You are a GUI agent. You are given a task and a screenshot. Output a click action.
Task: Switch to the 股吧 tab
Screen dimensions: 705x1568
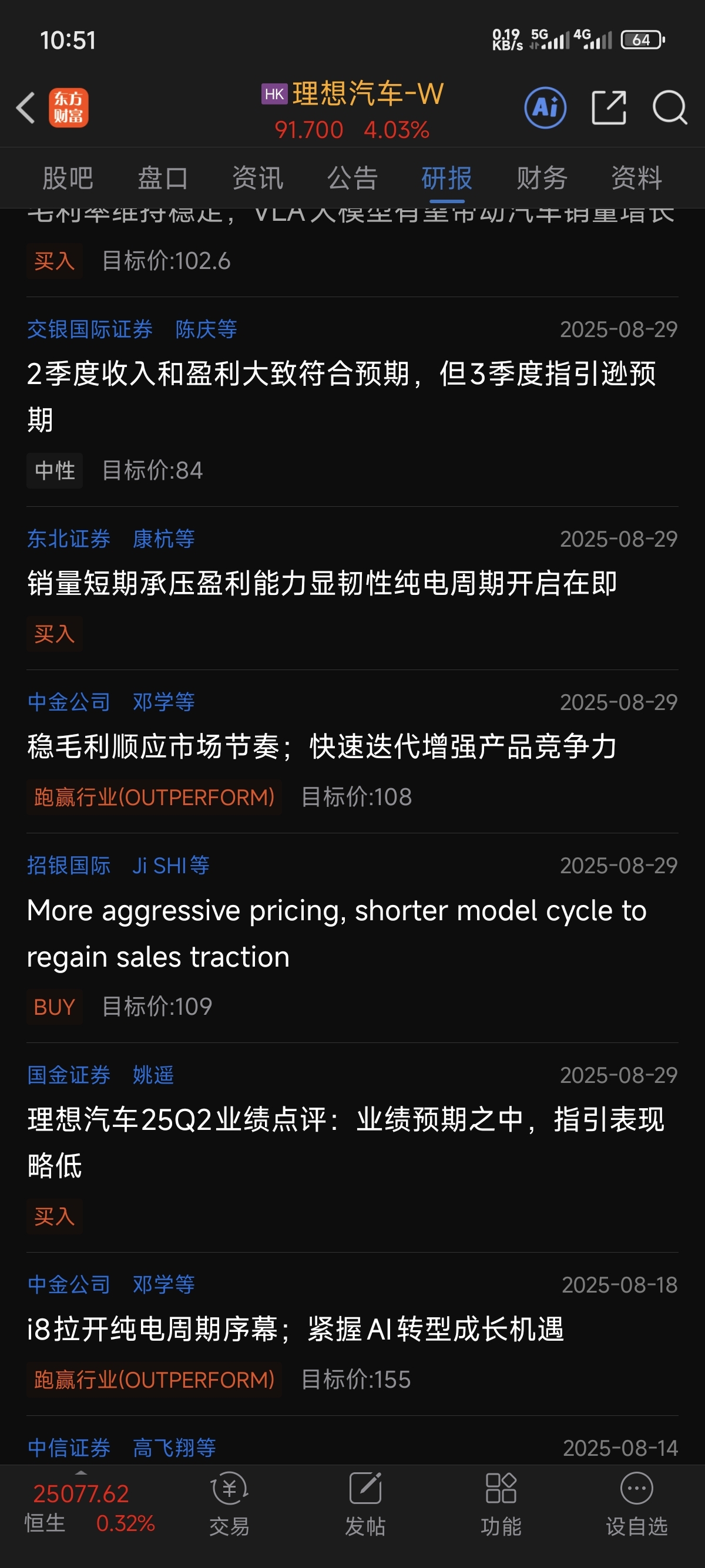pyautogui.click(x=68, y=179)
